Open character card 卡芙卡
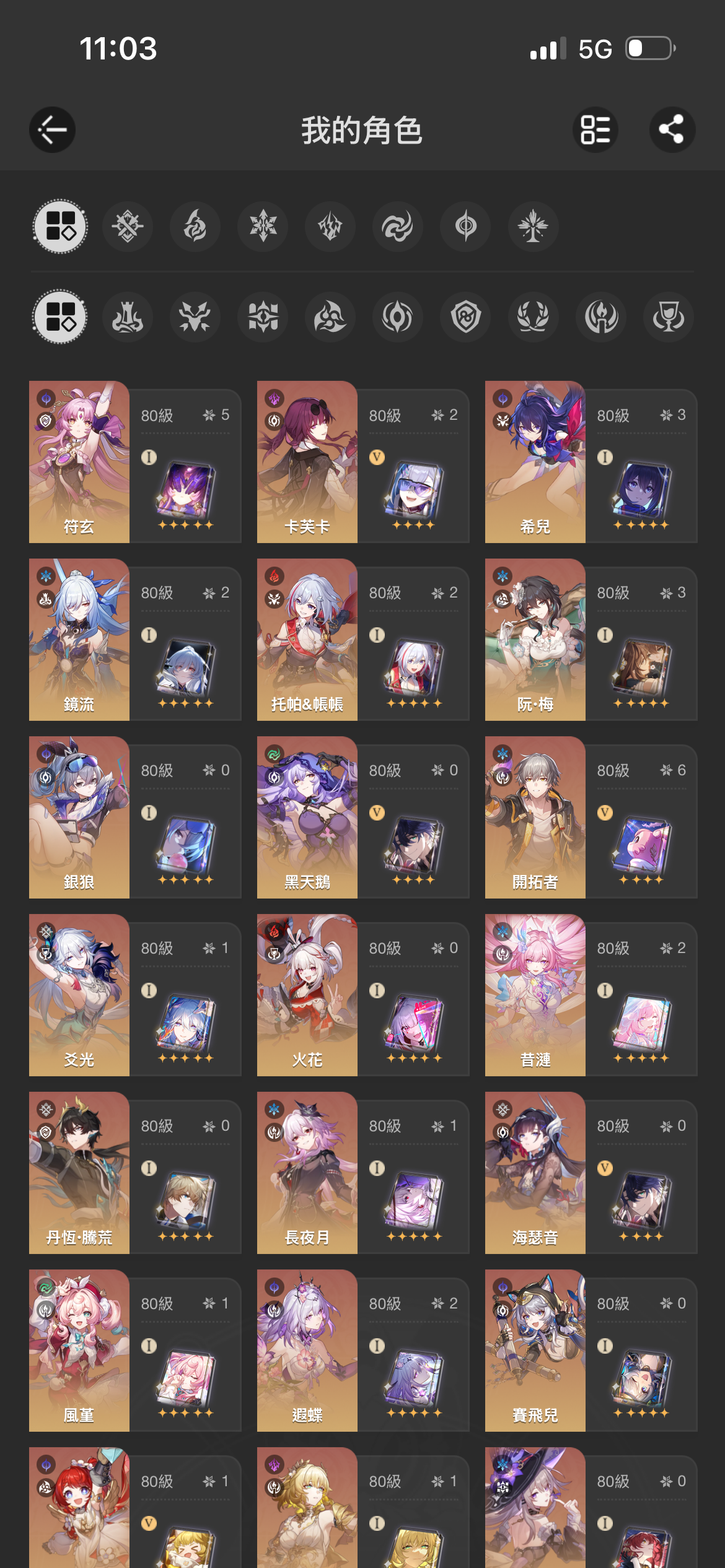 tap(362, 462)
